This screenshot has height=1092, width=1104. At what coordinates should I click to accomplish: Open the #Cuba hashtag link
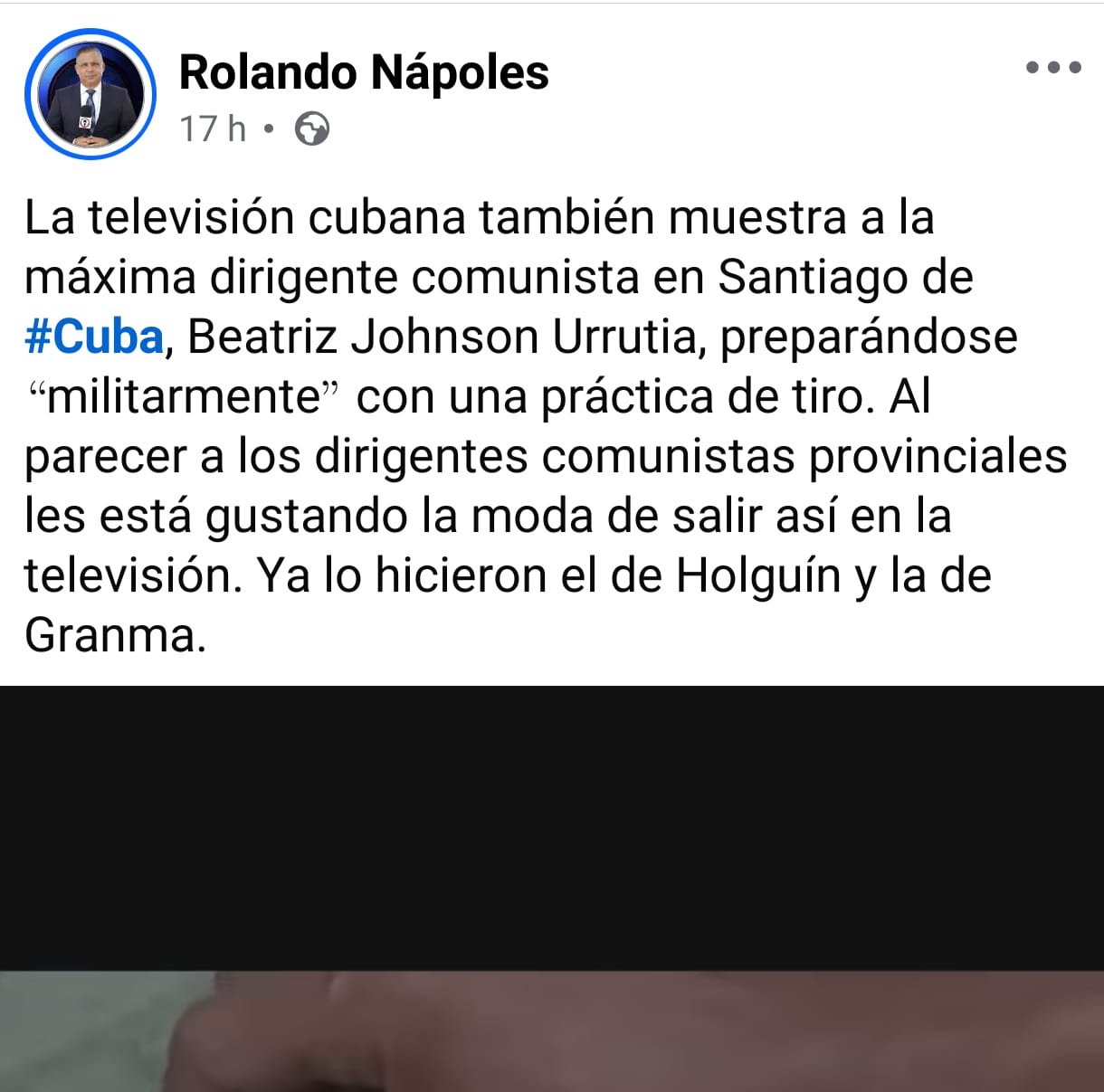94,337
